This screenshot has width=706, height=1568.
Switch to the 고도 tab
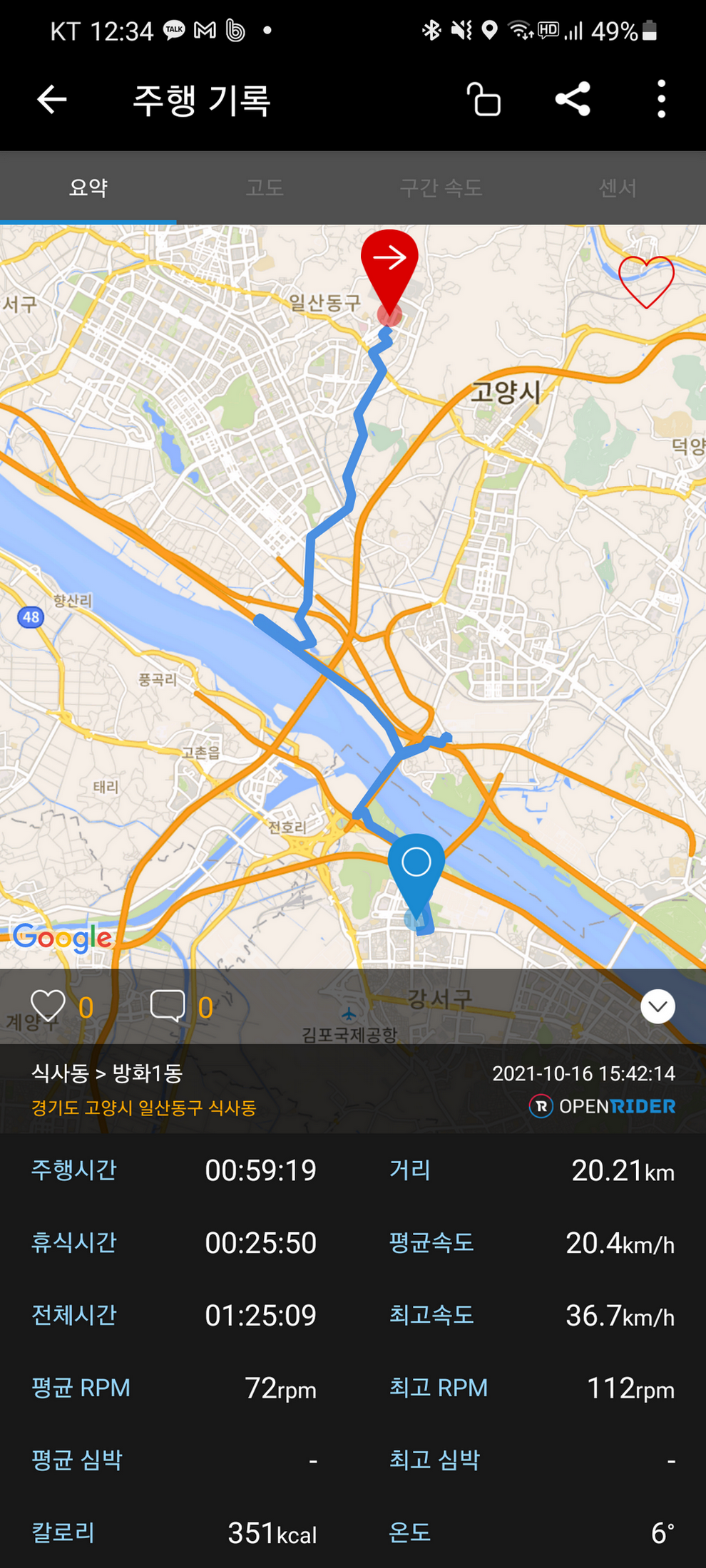click(265, 188)
